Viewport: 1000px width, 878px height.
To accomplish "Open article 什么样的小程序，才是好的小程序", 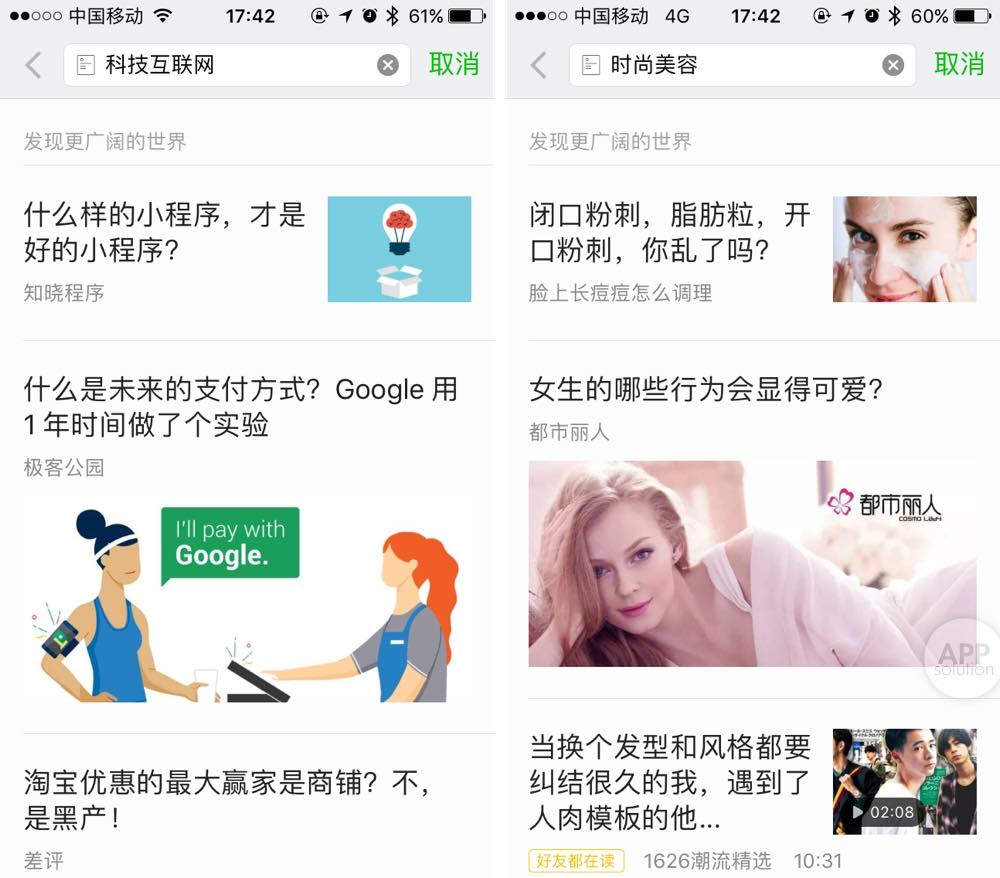I will point(165,232).
